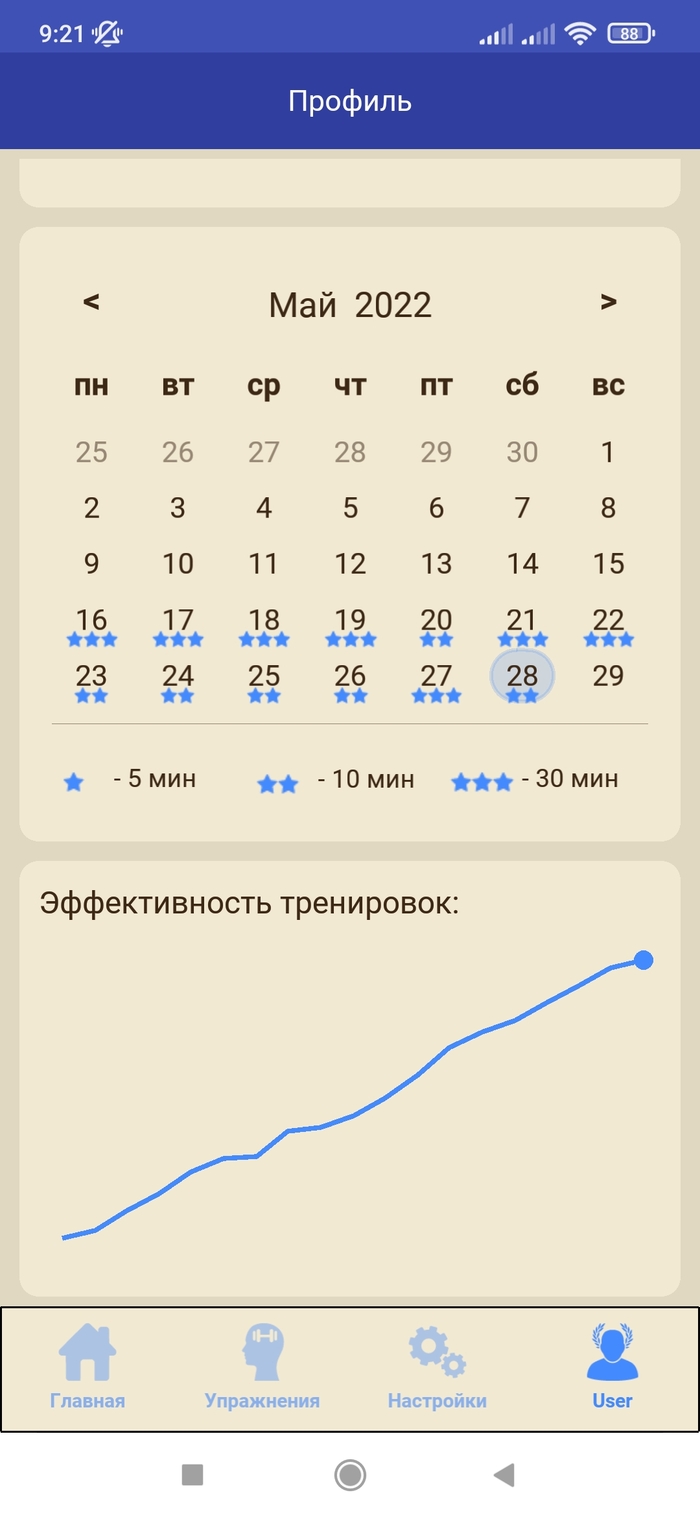Select May 20 in the calendar

[x=436, y=621]
